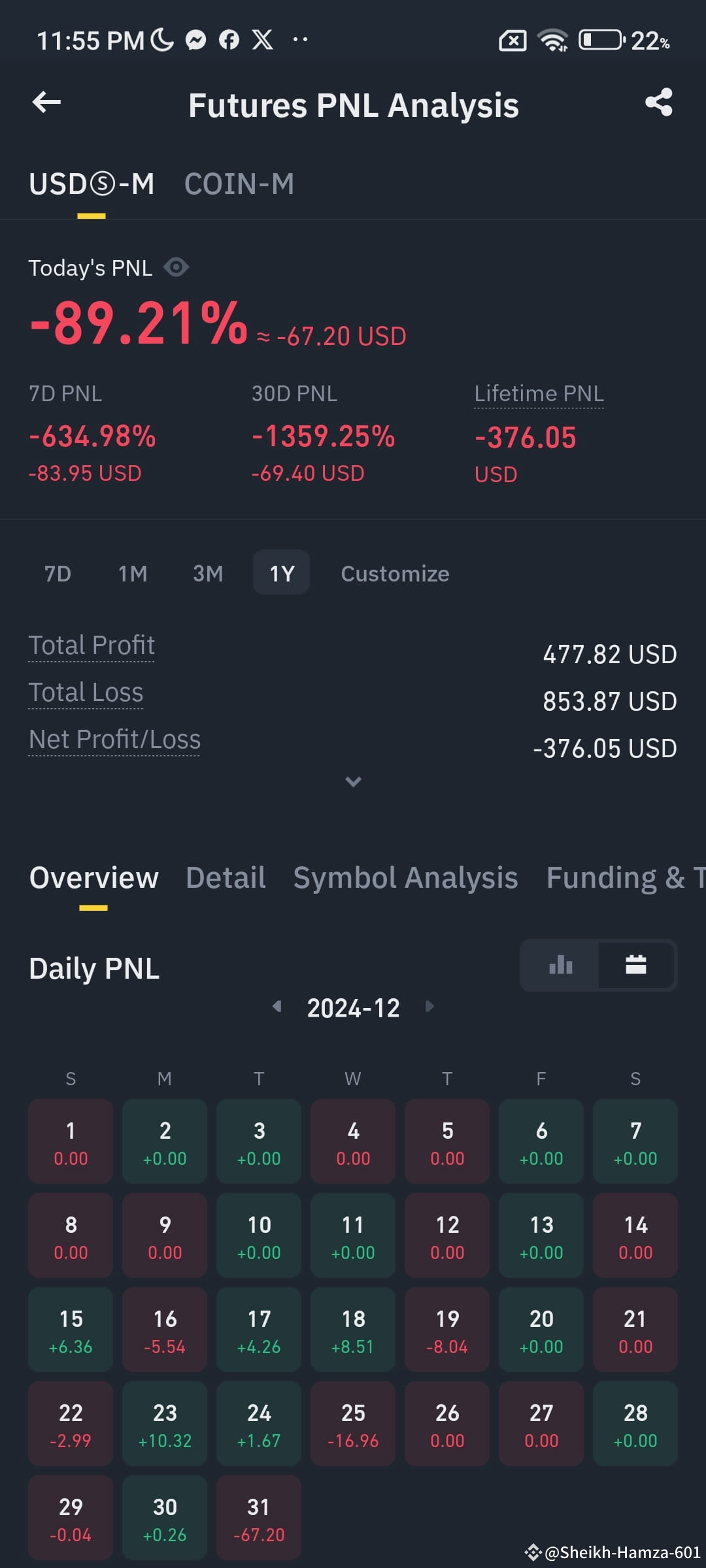Share the Futures PNL Analysis

[658, 102]
